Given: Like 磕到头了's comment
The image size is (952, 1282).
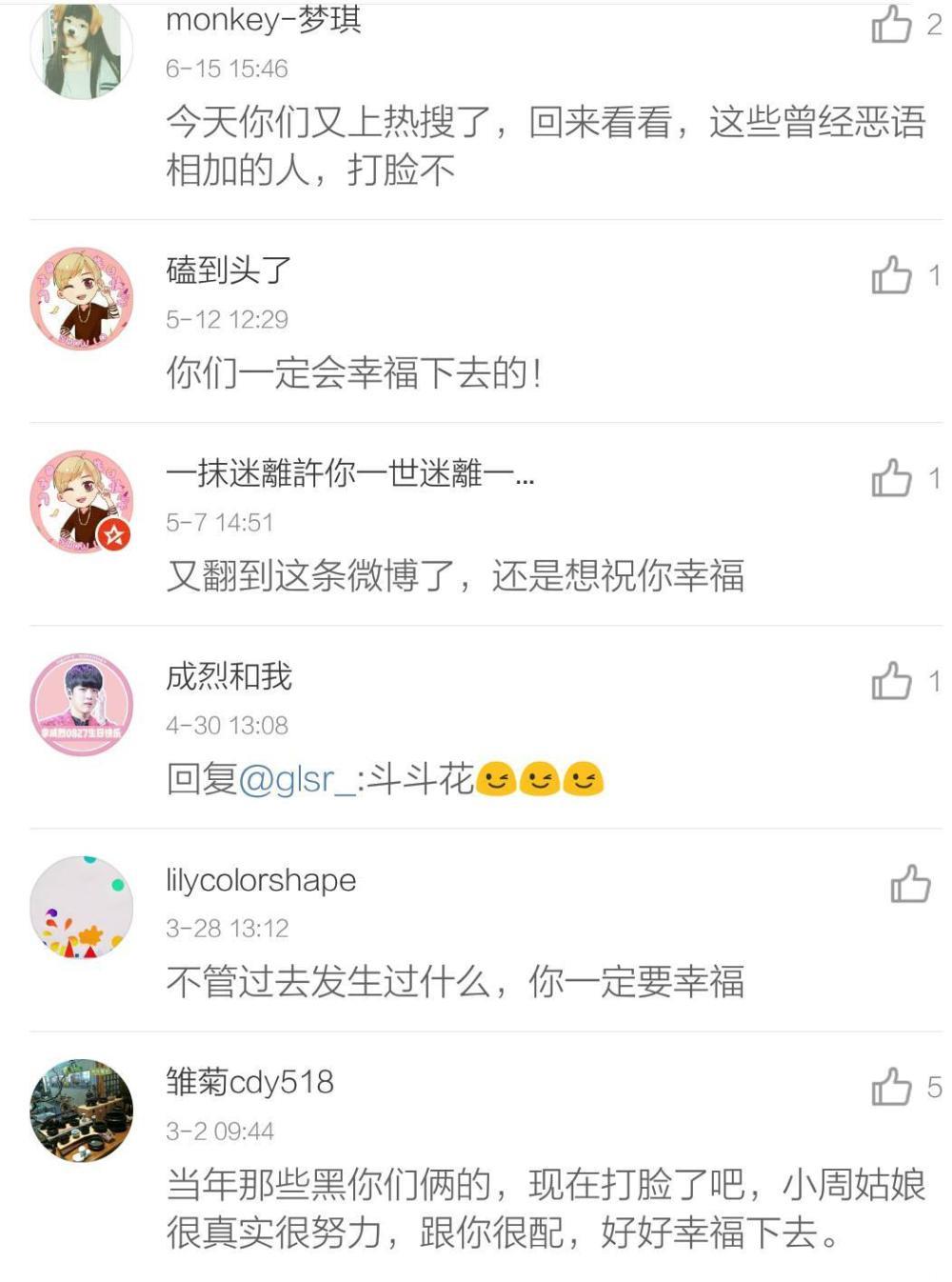Looking at the screenshot, I should pyautogui.click(x=892, y=275).
